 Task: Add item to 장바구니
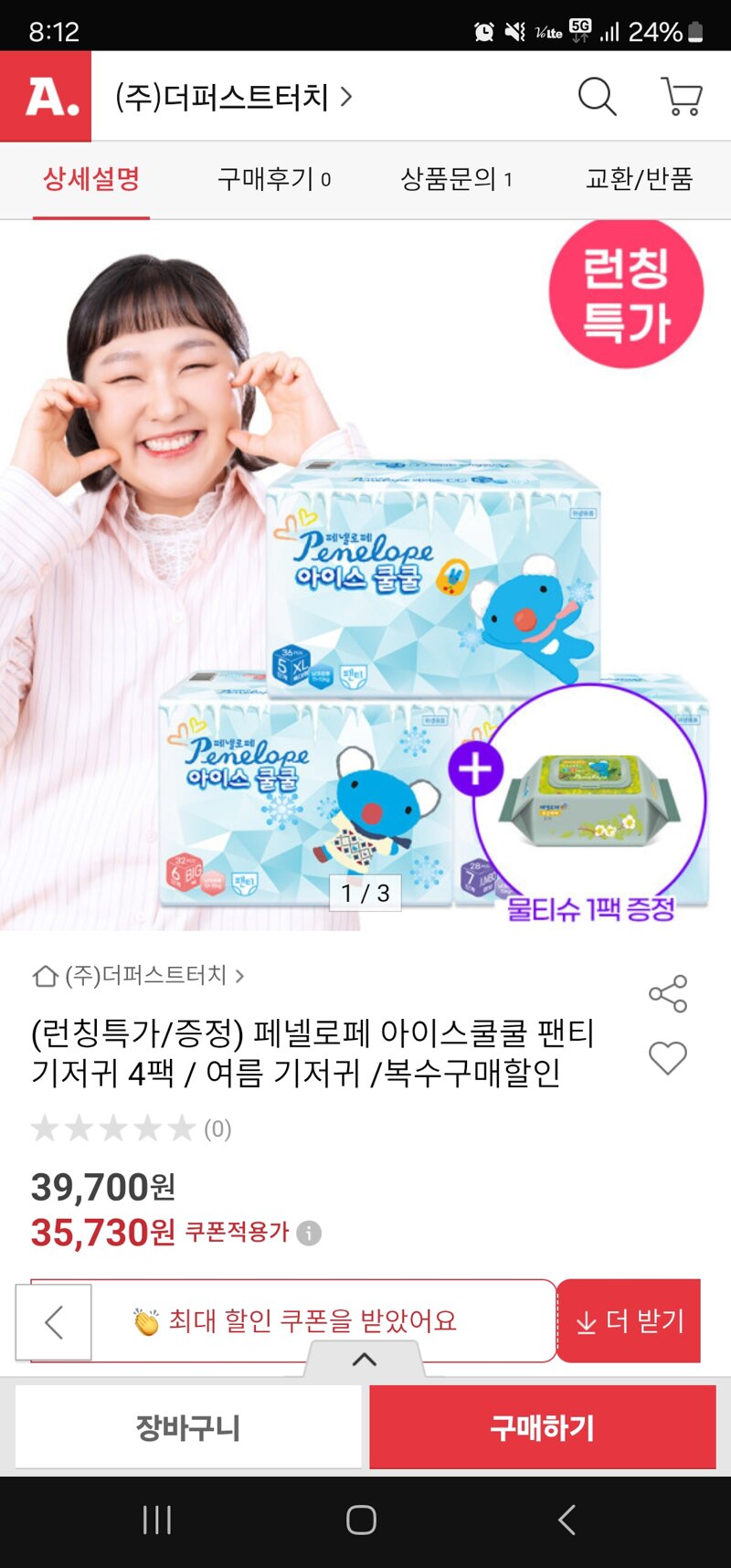[x=188, y=1426]
